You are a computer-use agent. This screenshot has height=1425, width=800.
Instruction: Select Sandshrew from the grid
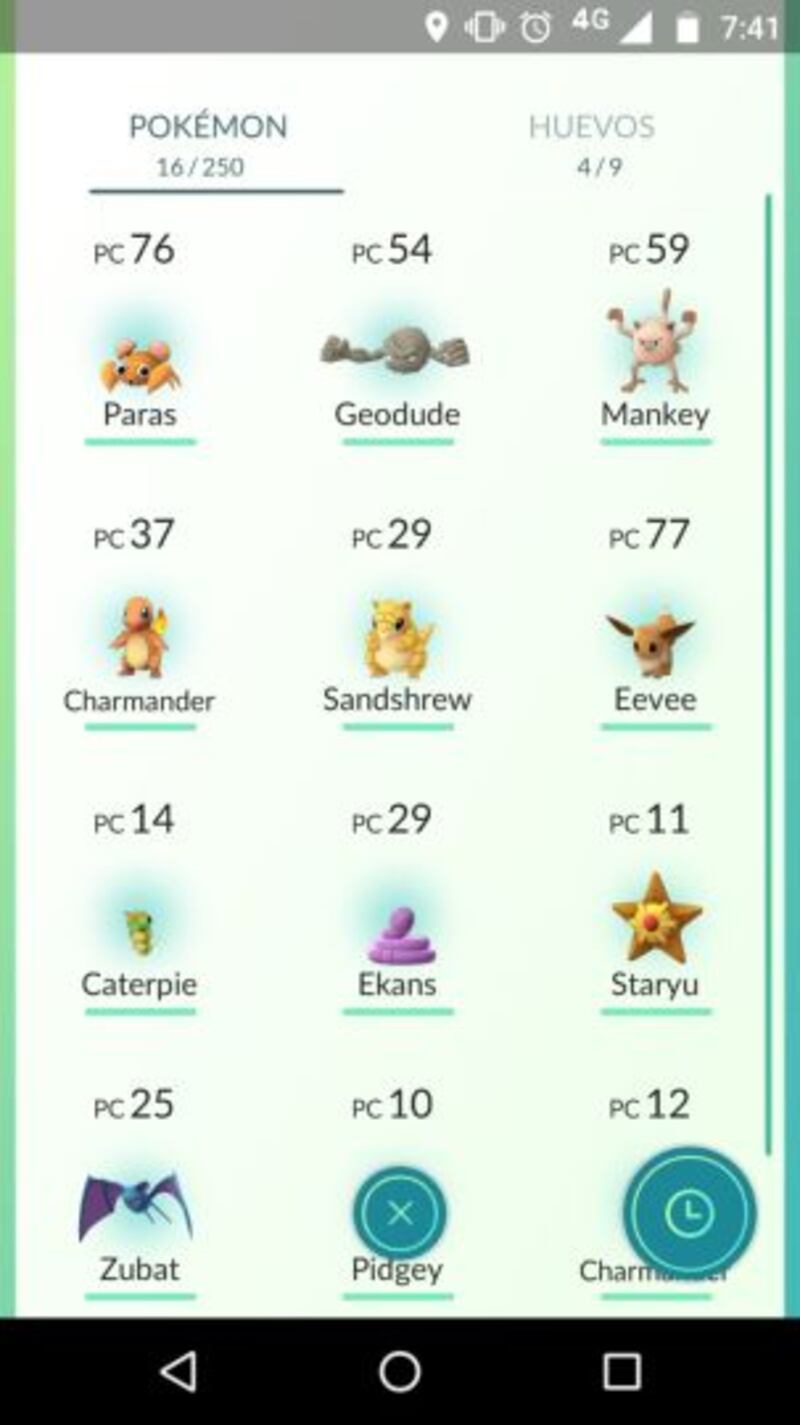click(x=397, y=624)
